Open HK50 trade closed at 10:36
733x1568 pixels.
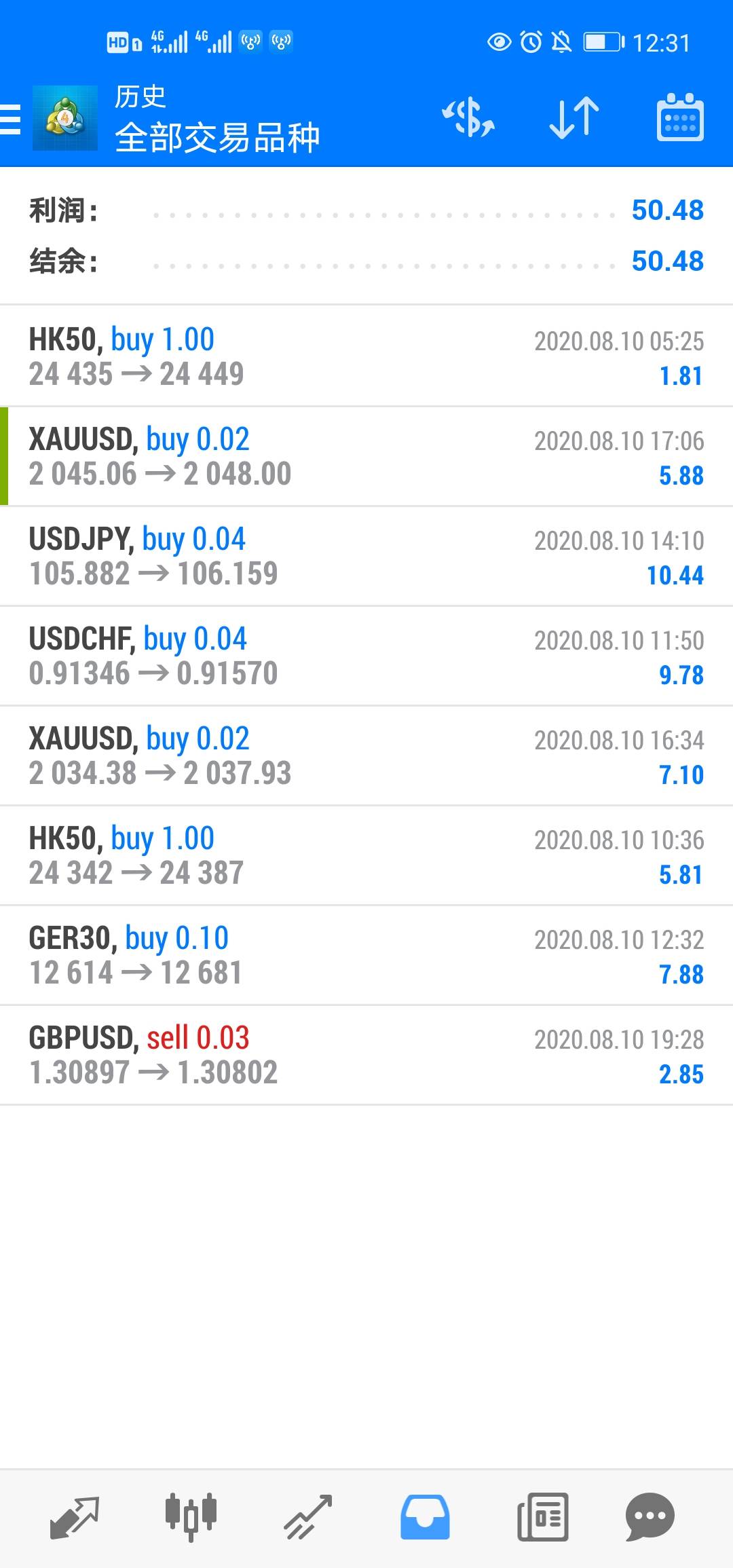[x=366, y=855]
